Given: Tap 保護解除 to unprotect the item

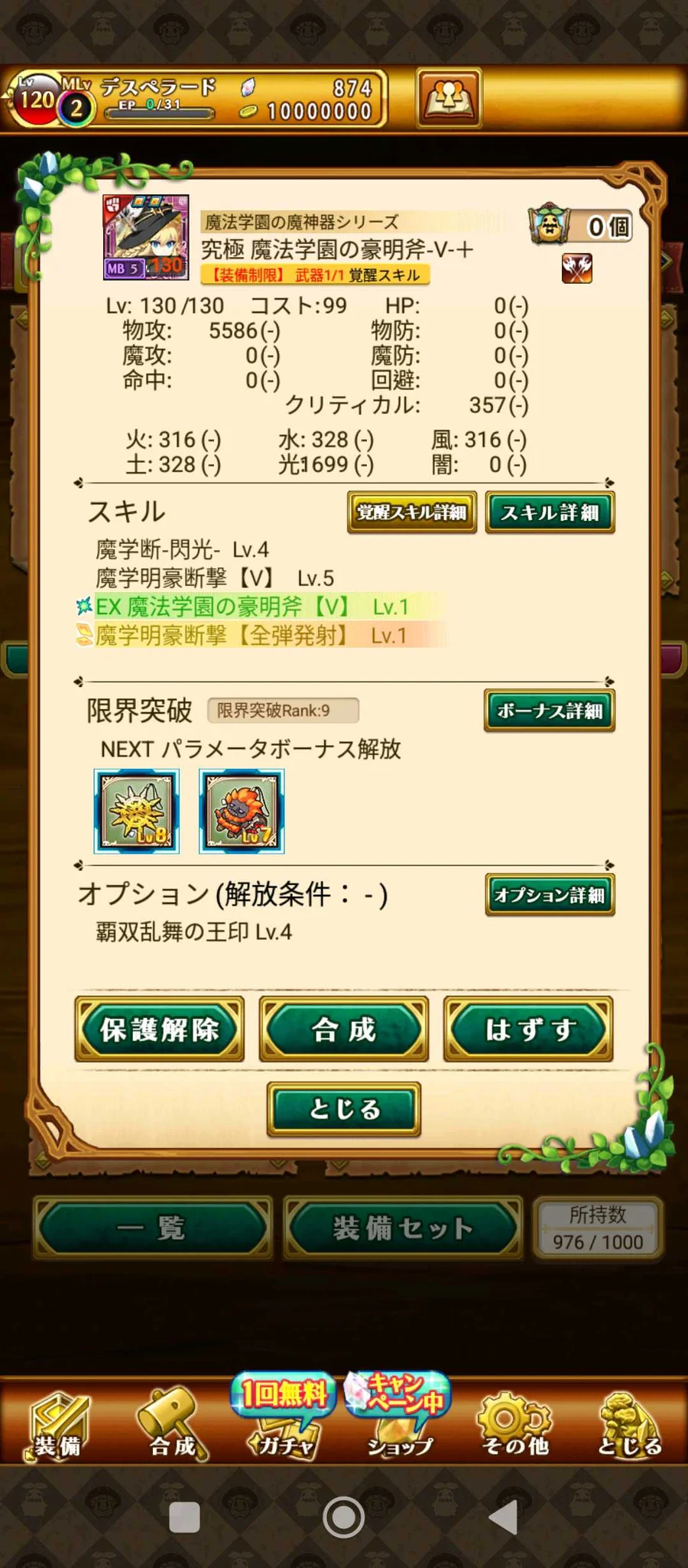Looking at the screenshot, I should pos(159,1029).
